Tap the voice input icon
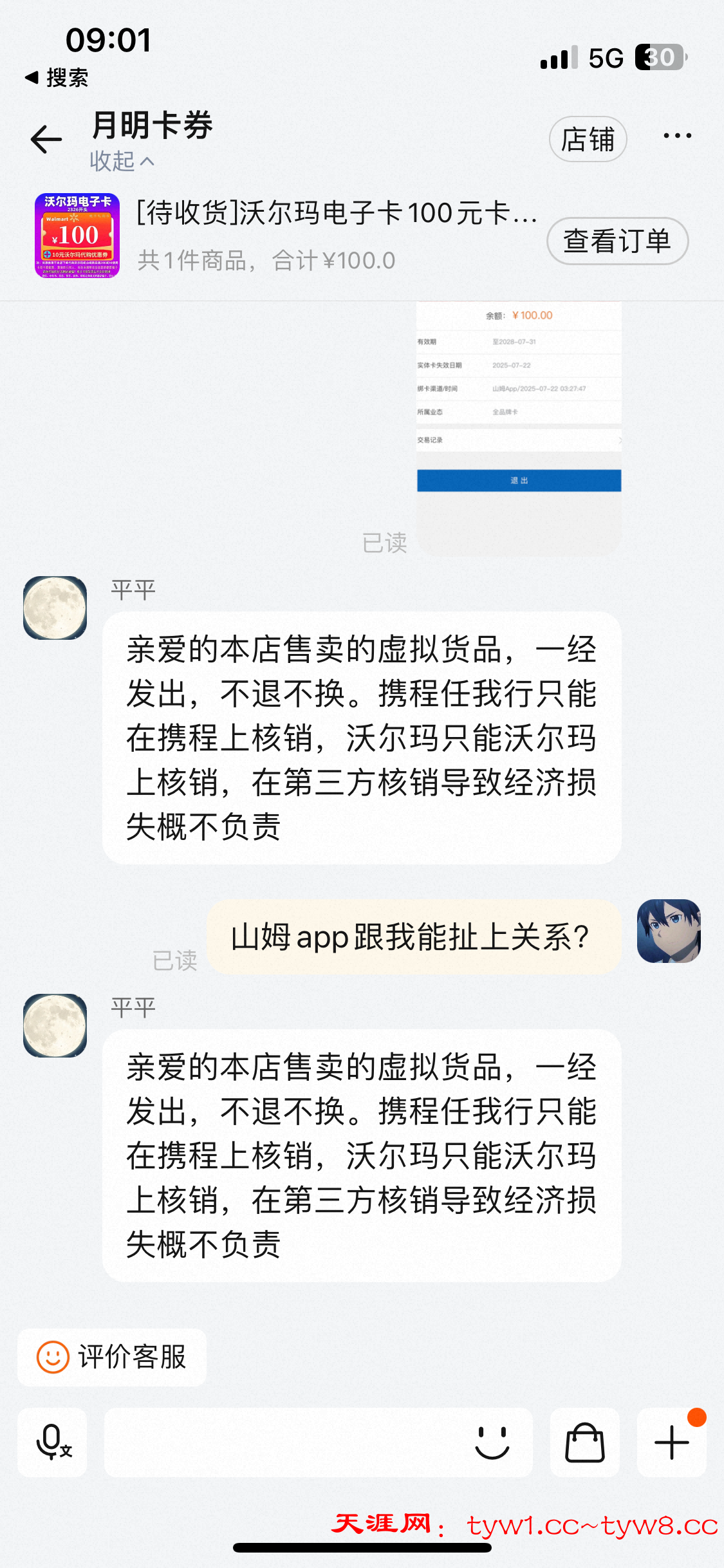 (51, 1442)
